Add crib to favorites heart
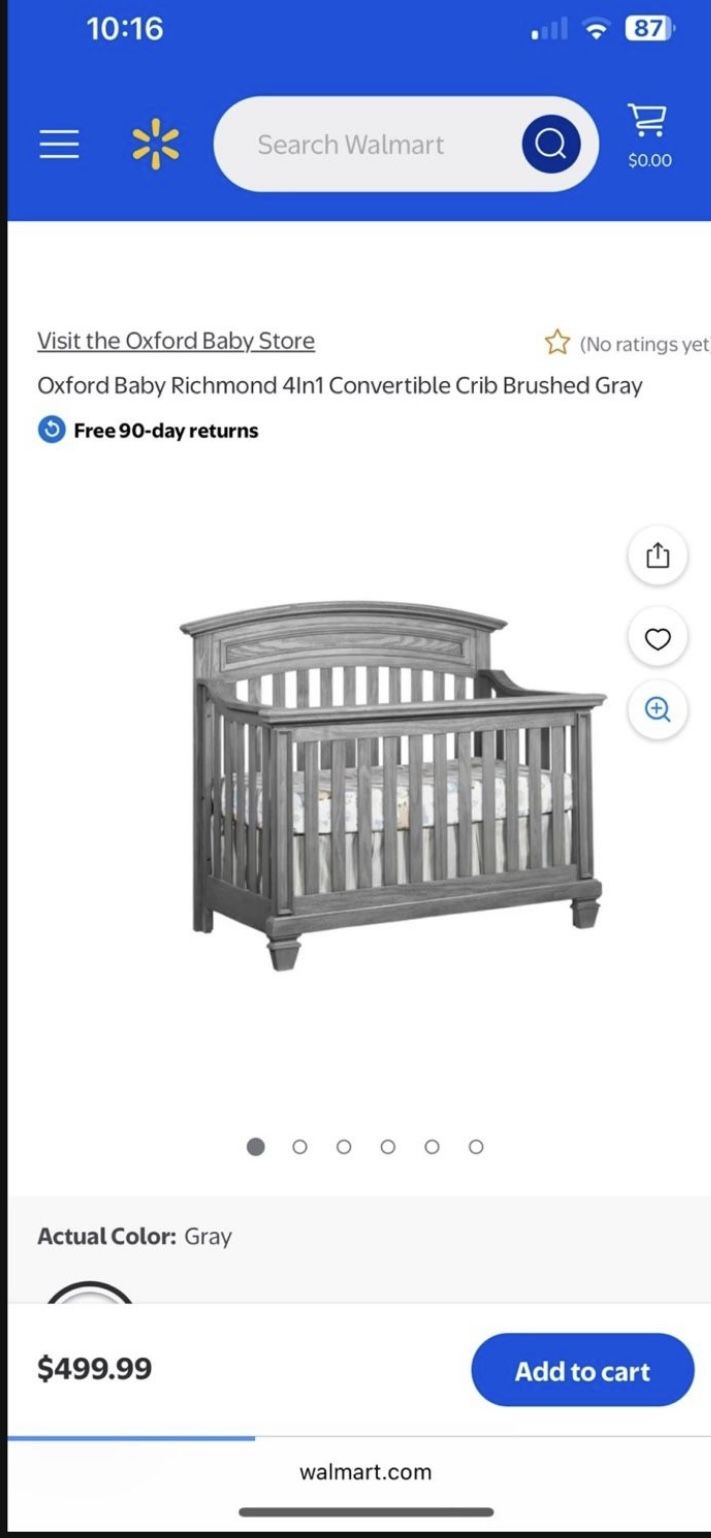 tap(657, 638)
